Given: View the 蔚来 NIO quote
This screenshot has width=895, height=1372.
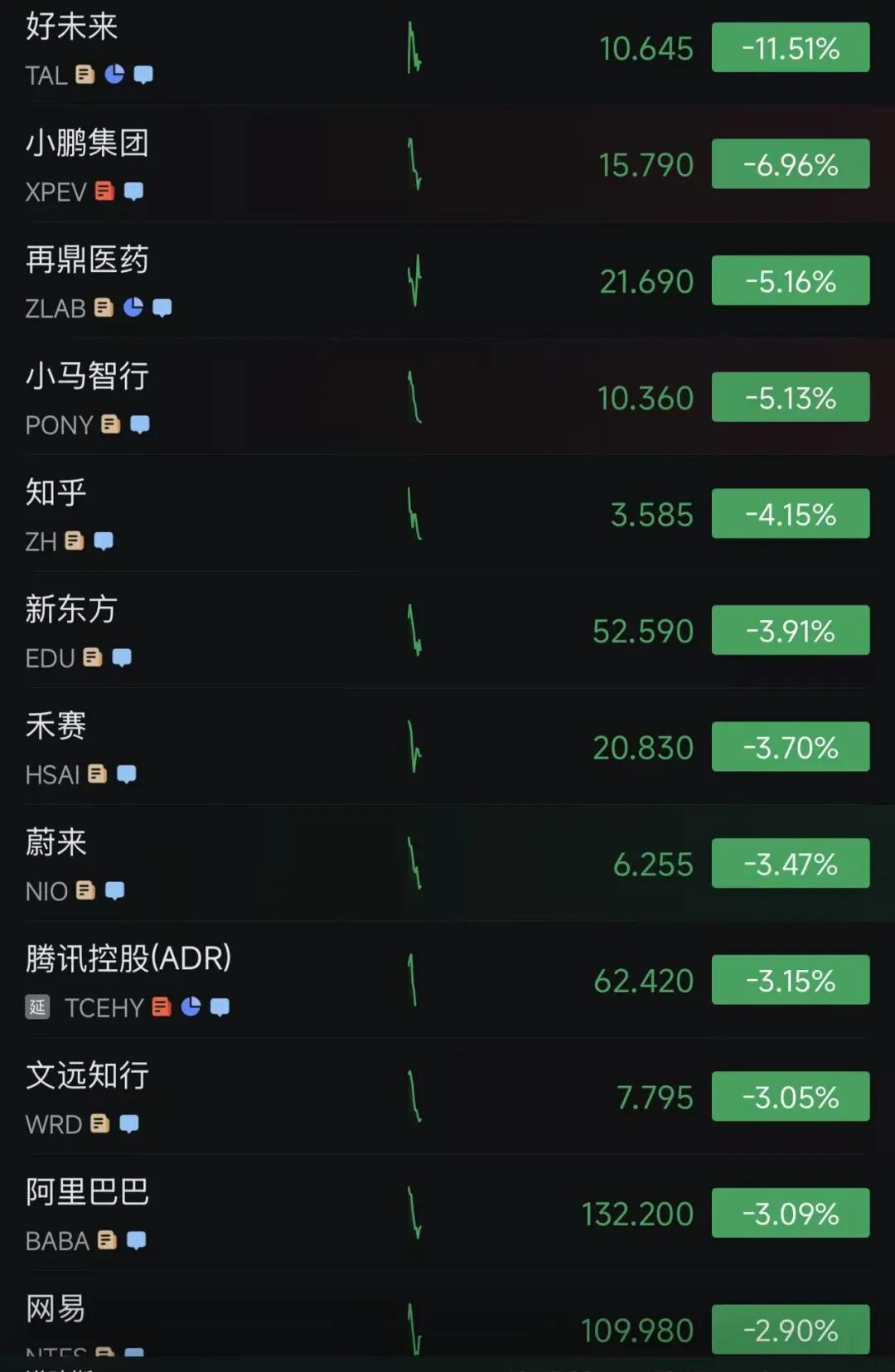Looking at the screenshot, I should pos(249,865).
